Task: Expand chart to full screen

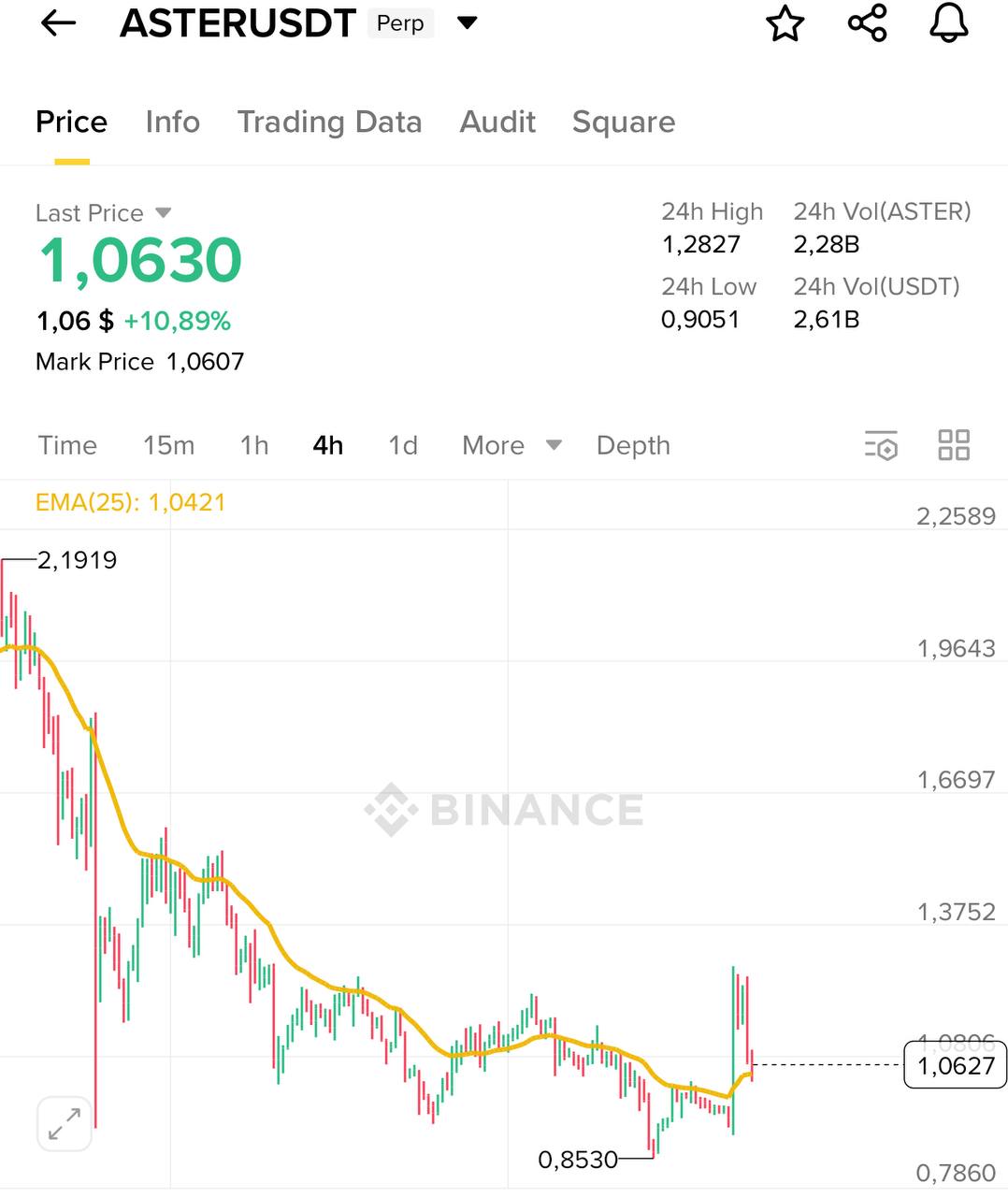Action: pyautogui.click(x=65, y=1123)
